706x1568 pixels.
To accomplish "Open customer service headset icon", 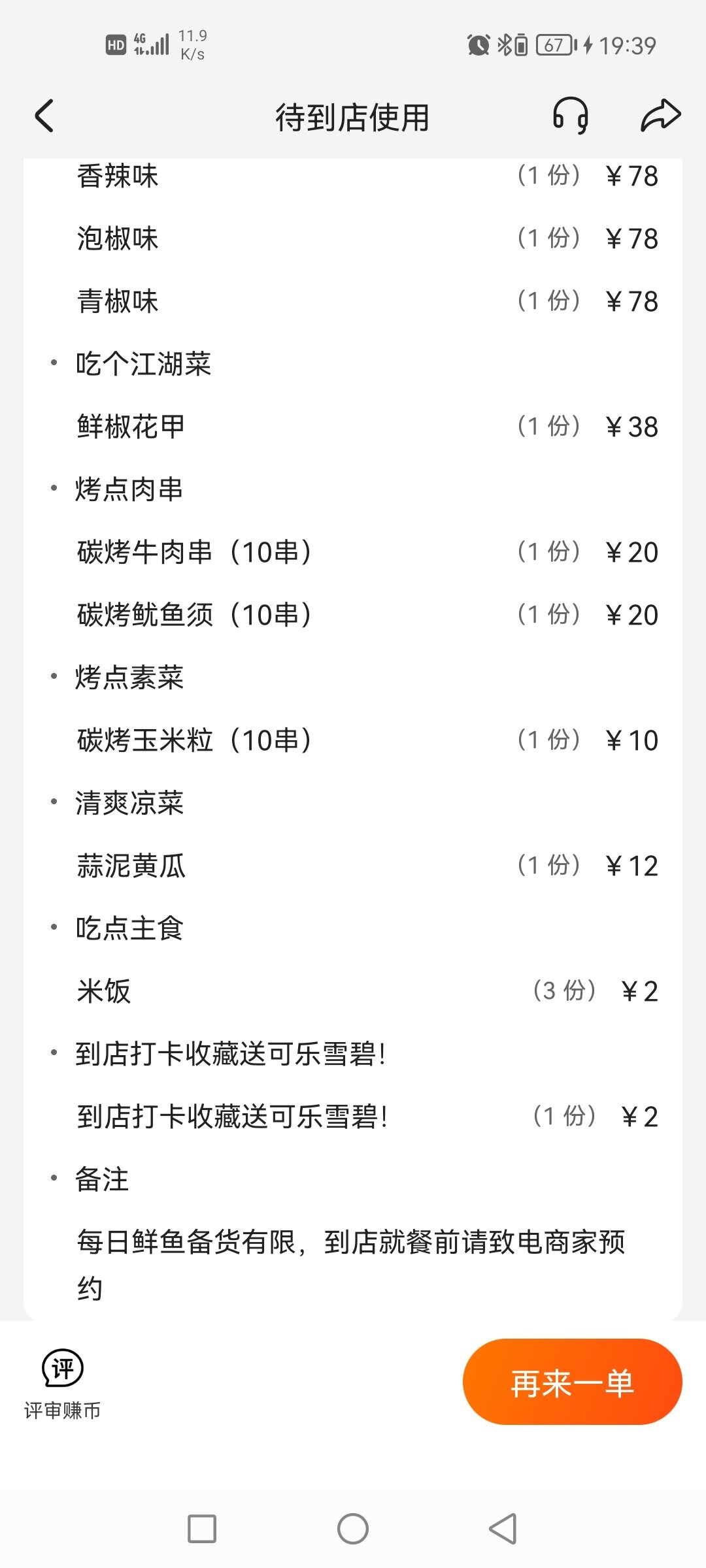I will [x=570, y=116].
